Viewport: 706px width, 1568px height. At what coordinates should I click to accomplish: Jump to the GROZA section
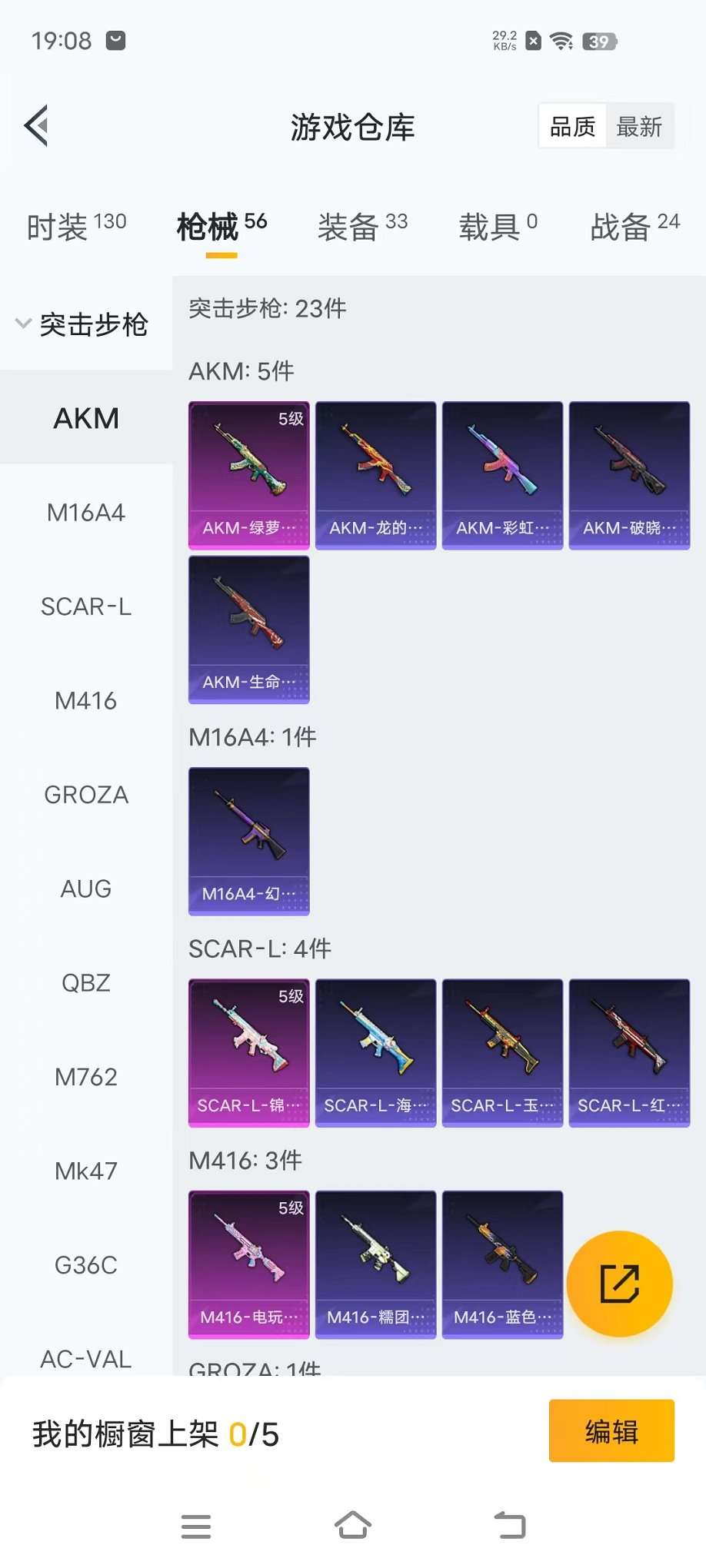point(86,795)
